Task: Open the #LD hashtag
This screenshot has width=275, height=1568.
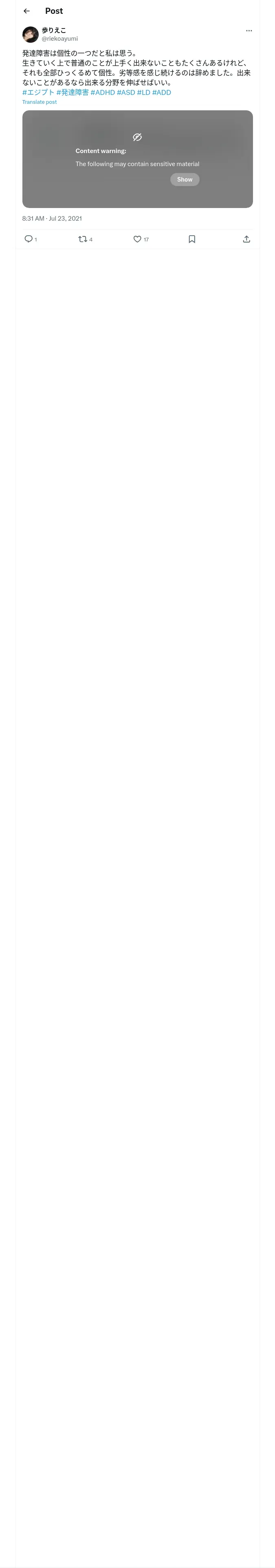Action: pos(143,92)
